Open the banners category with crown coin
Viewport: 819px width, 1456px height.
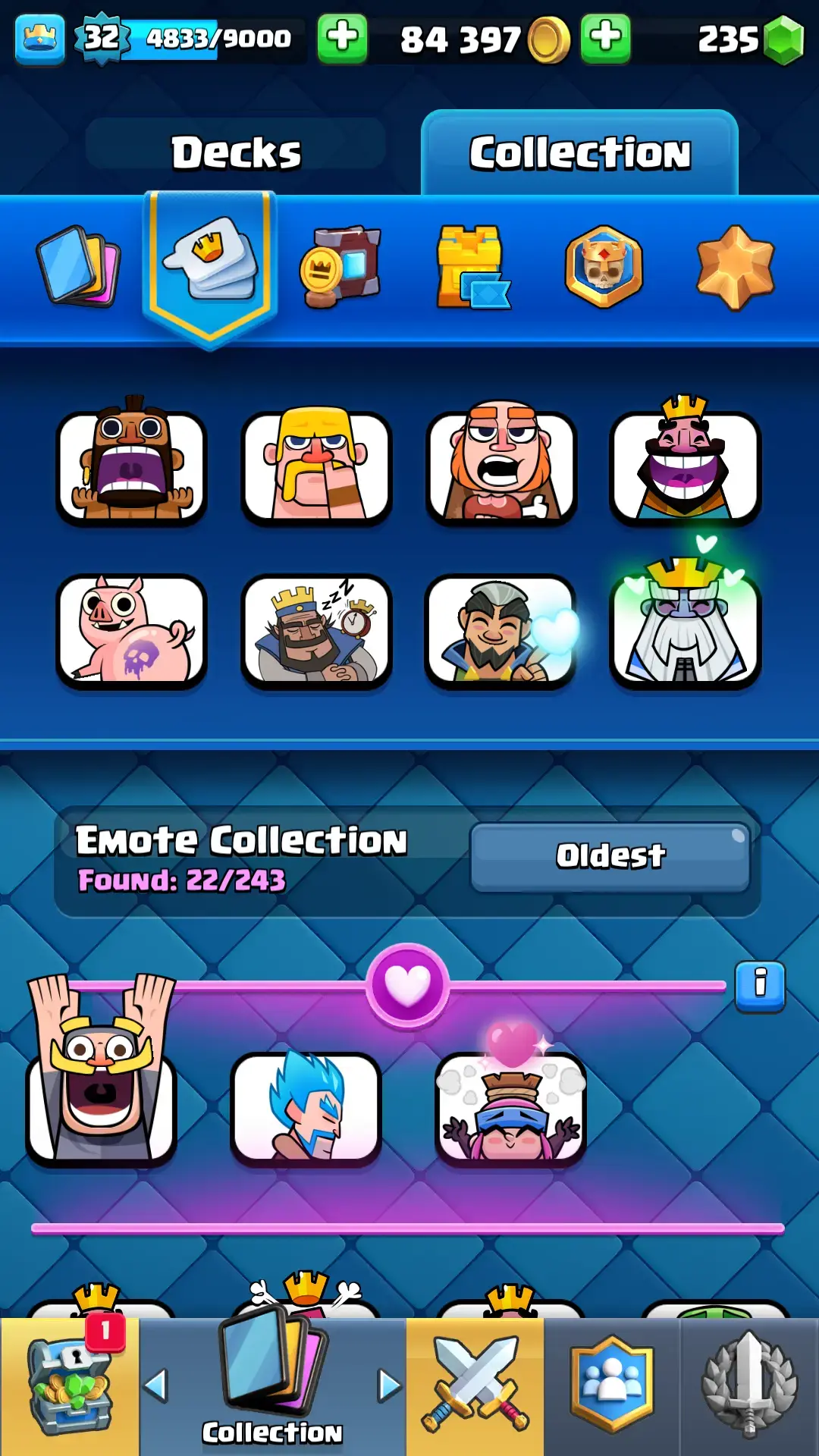tap(341, 266)
